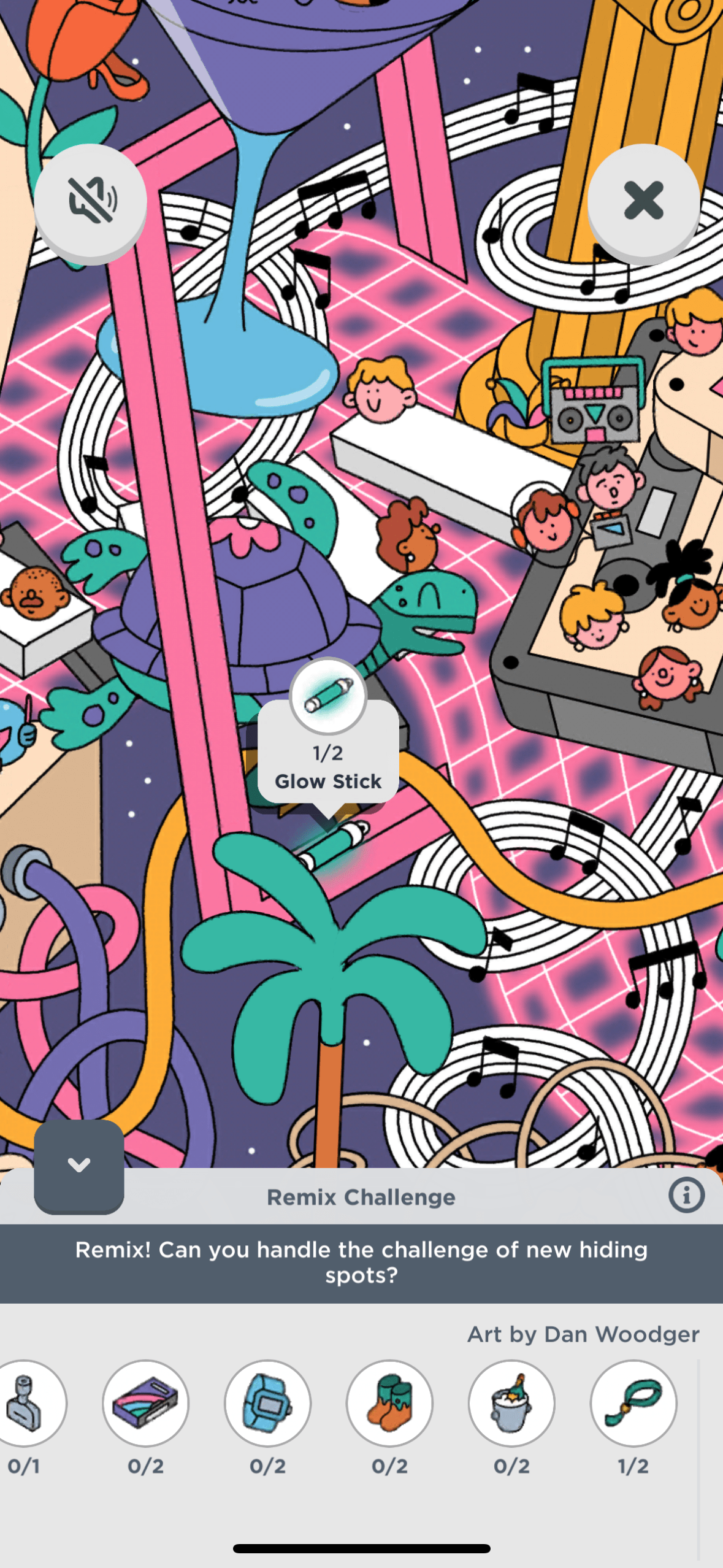Collapse the challenge panel with the chevron
The image size is (723, 1568).
79,1165
